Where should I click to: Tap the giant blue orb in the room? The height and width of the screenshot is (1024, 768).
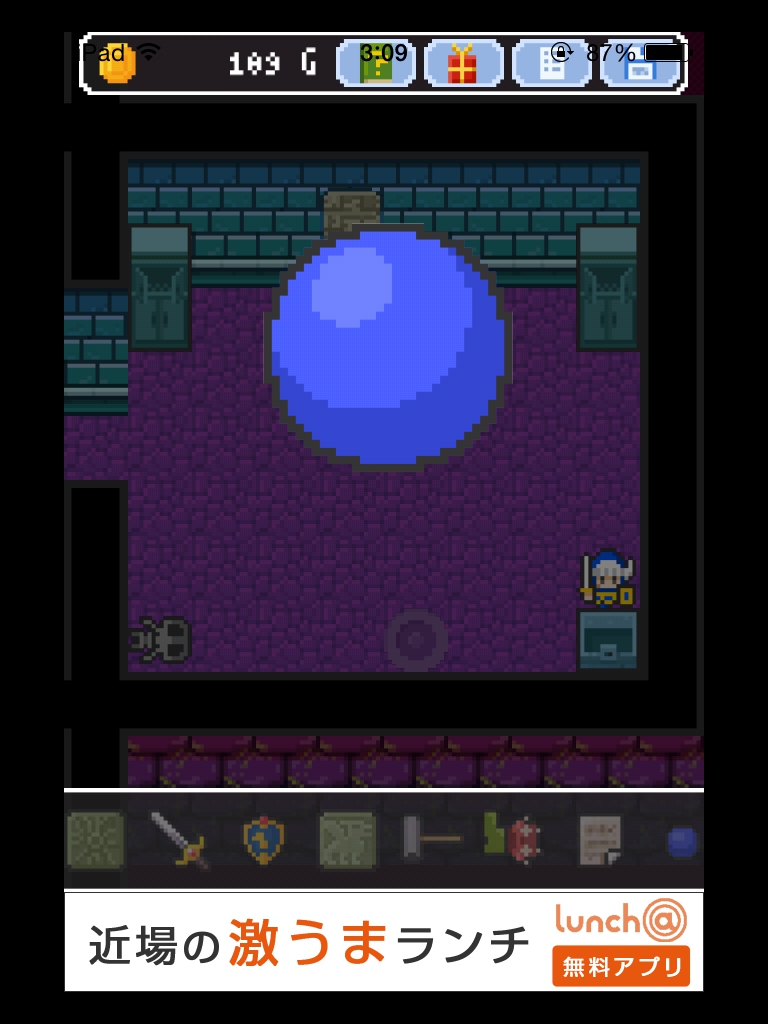tap(388, 346)
